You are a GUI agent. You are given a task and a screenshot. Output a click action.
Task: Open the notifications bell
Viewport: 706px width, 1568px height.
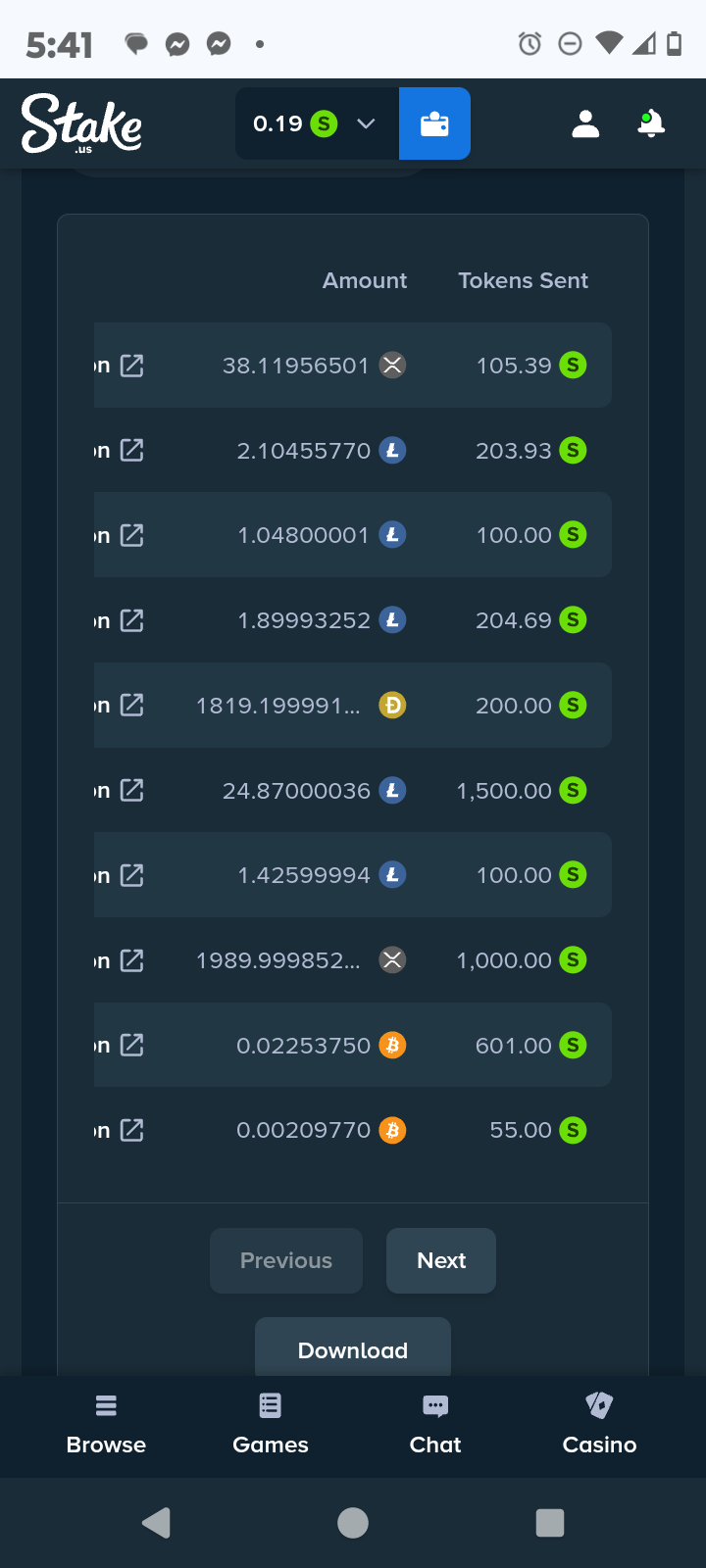(651, 124)
